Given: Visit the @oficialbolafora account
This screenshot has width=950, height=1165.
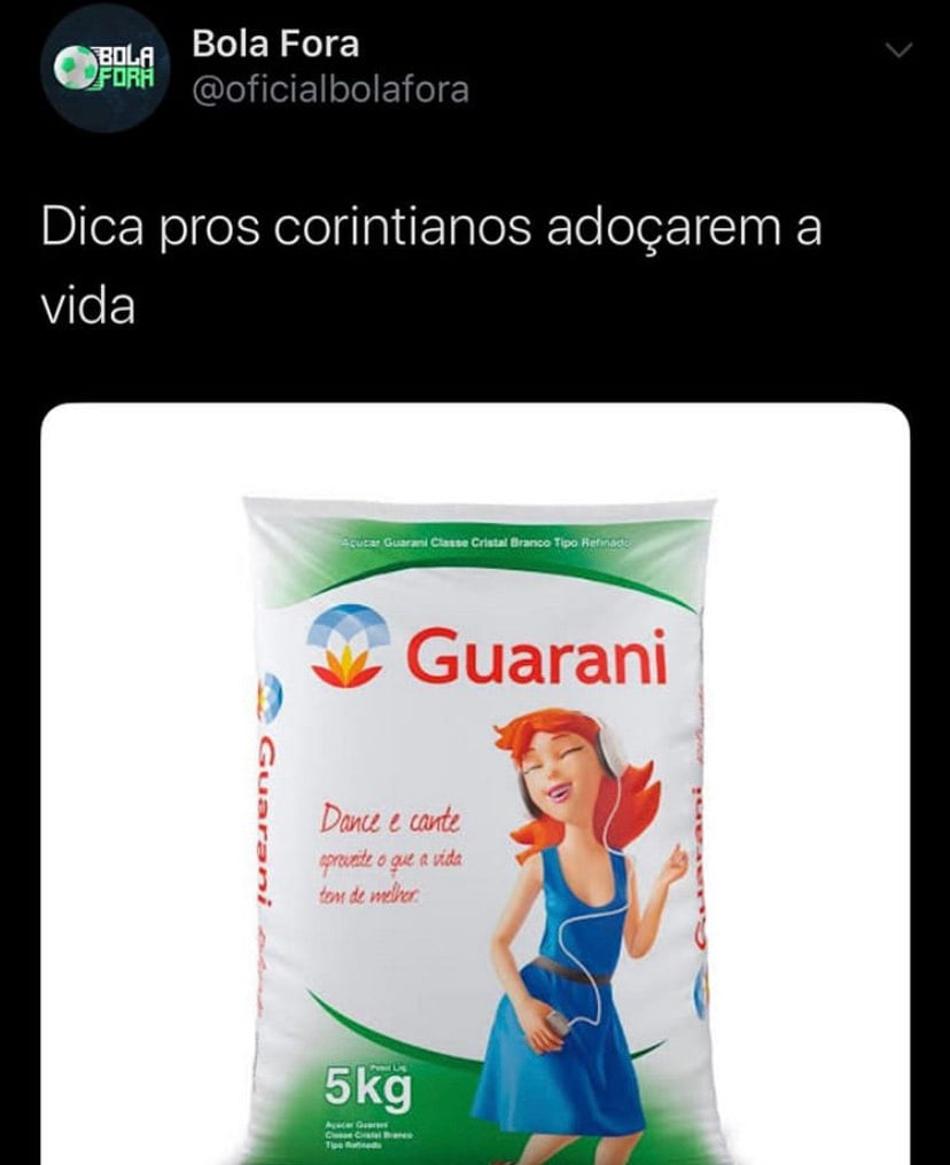Looking at the screenshot, I should [330, 90].
